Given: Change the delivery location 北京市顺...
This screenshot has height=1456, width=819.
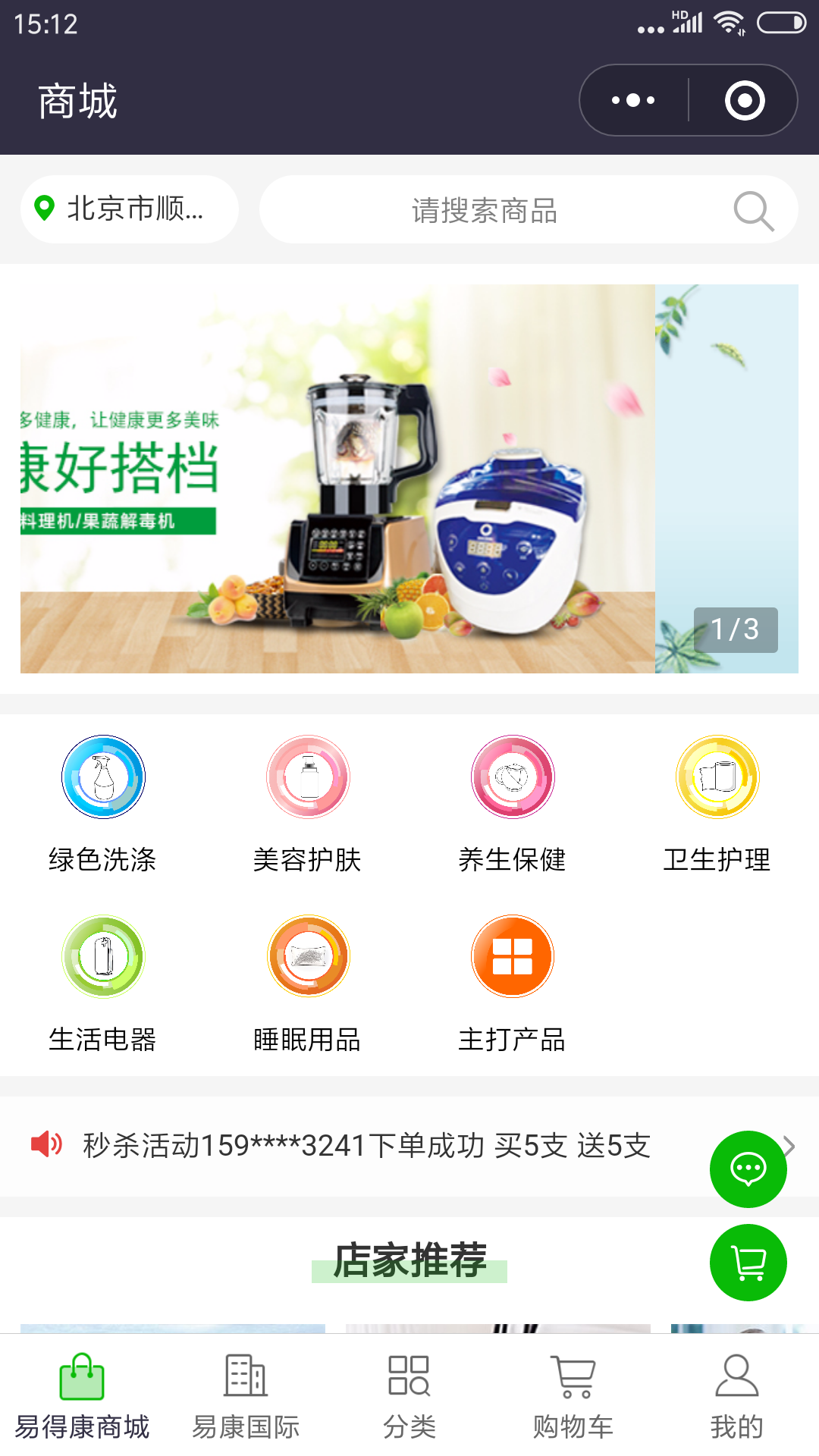Looking at the screenshot, I should tap(129, 209).
